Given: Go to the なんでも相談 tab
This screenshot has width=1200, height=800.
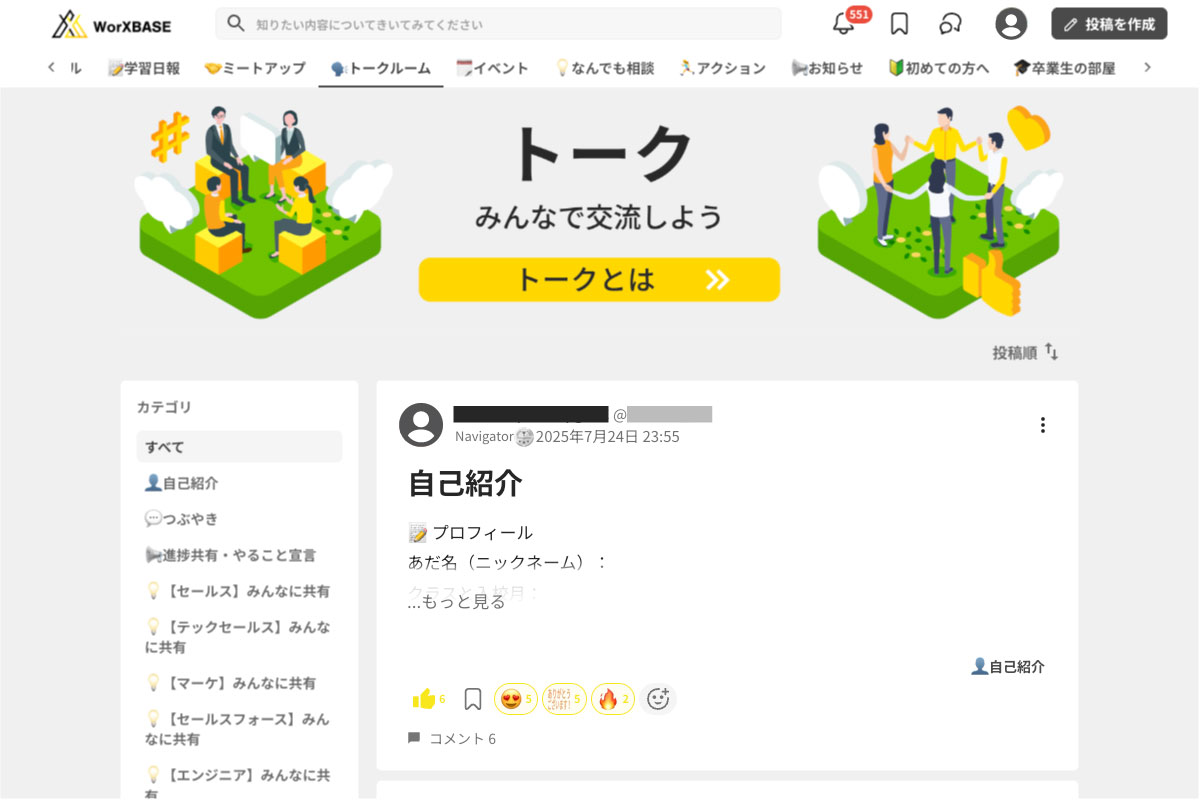Looking at the screenshot, I should (604, 68).
